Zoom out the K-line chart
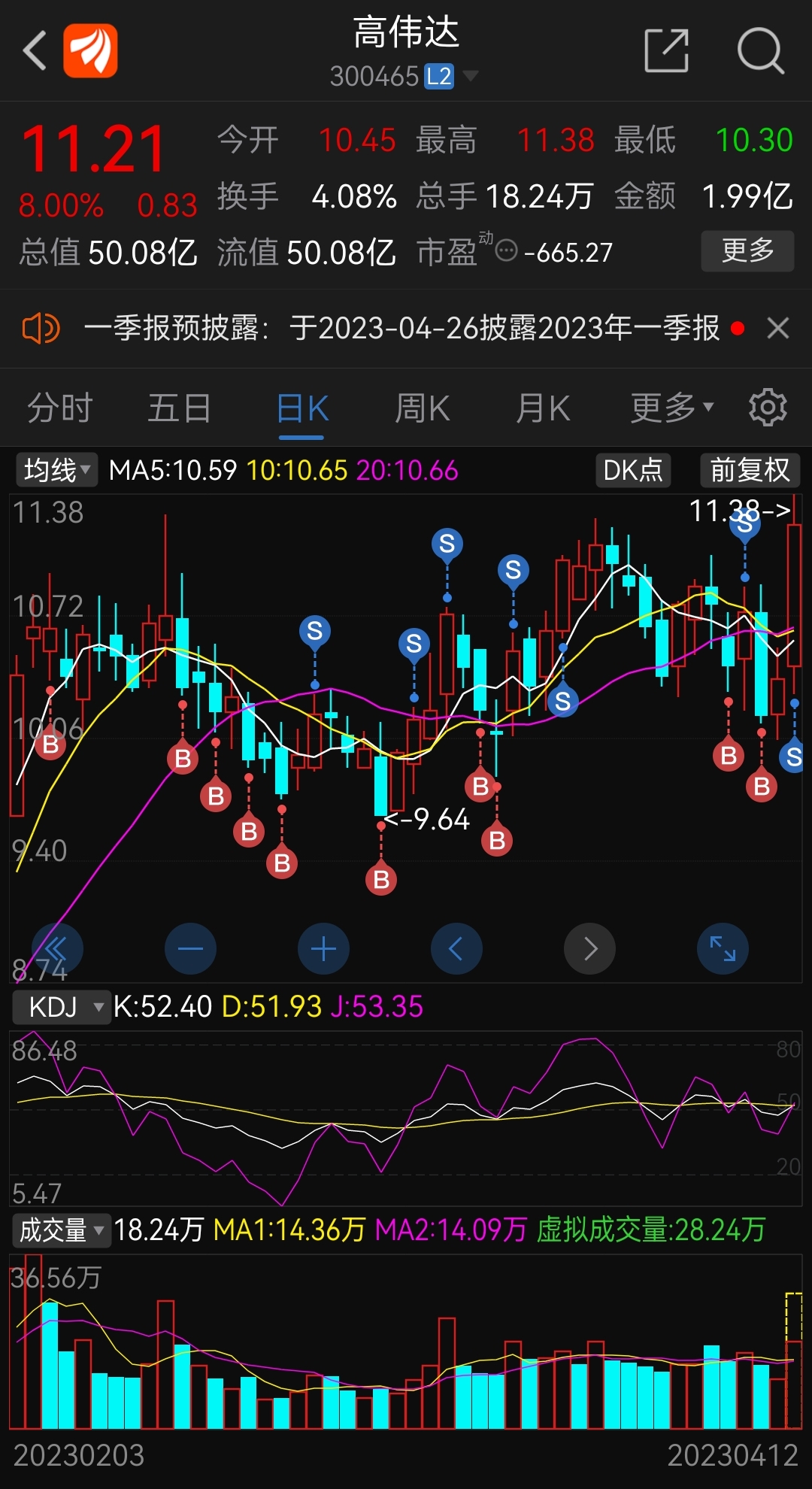The width and height of the screenshot is (812, 1489). coord(190,949)
